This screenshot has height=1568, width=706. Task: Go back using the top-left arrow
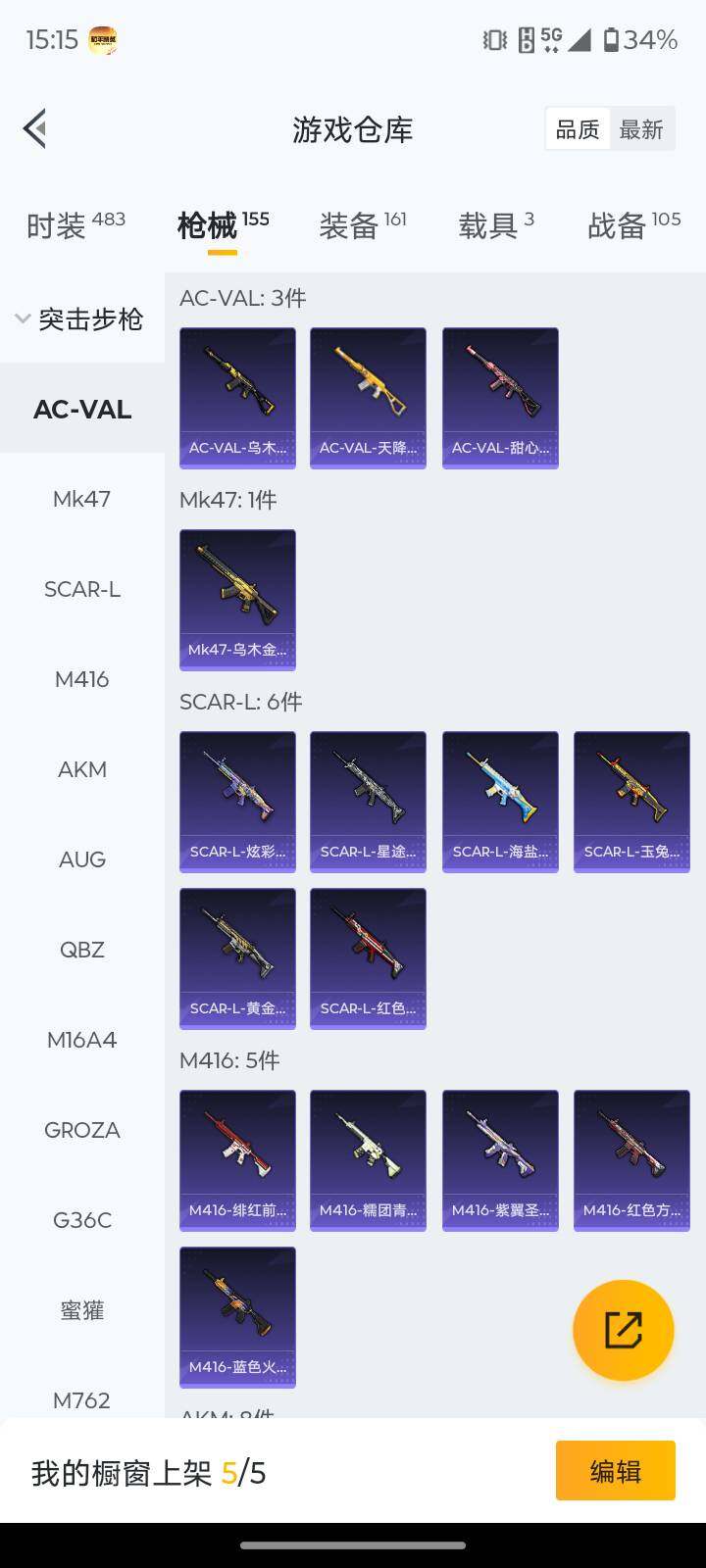(36, 128)
